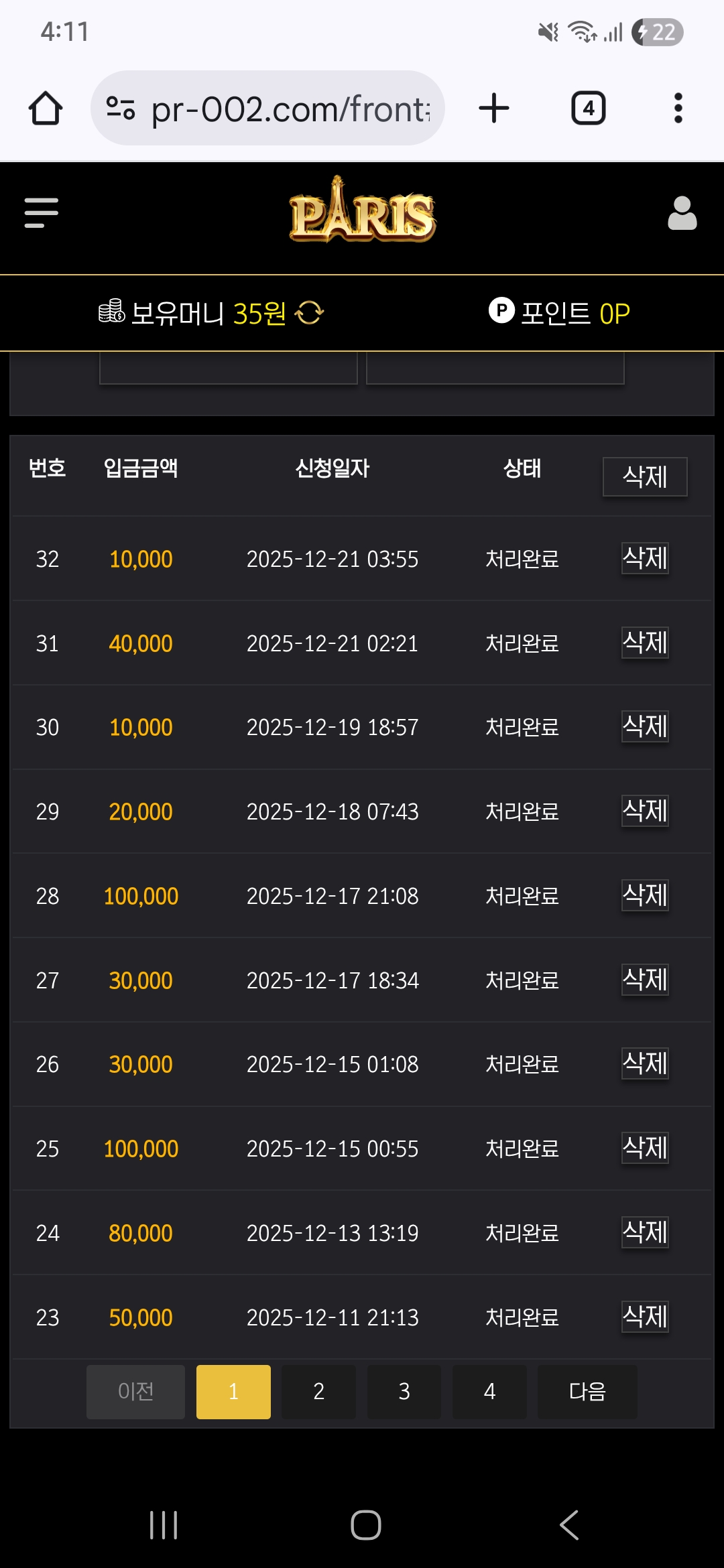This screenshot has height=1568, width=724.
Task: Select page 4 in pagination
Action: (489, 1392)
